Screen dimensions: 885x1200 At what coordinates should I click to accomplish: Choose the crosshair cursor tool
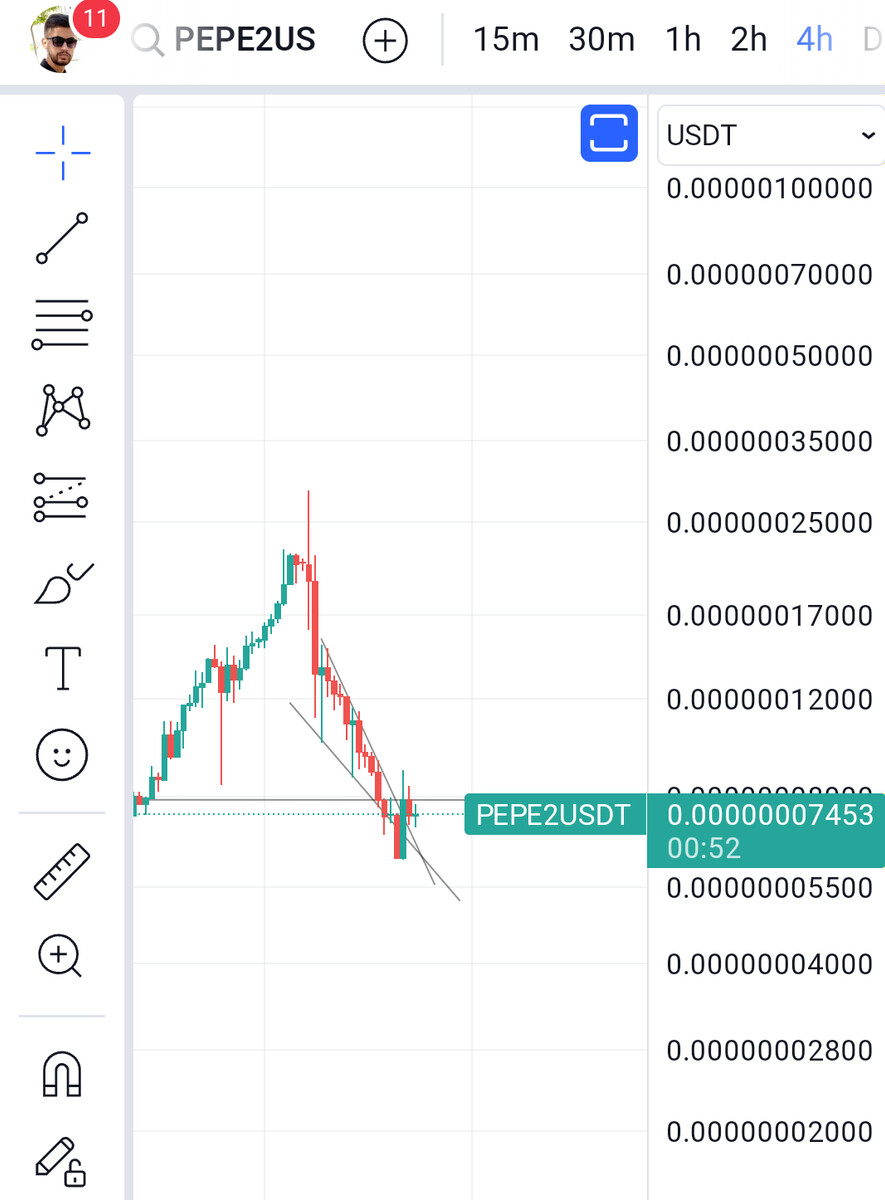[62, 153]
